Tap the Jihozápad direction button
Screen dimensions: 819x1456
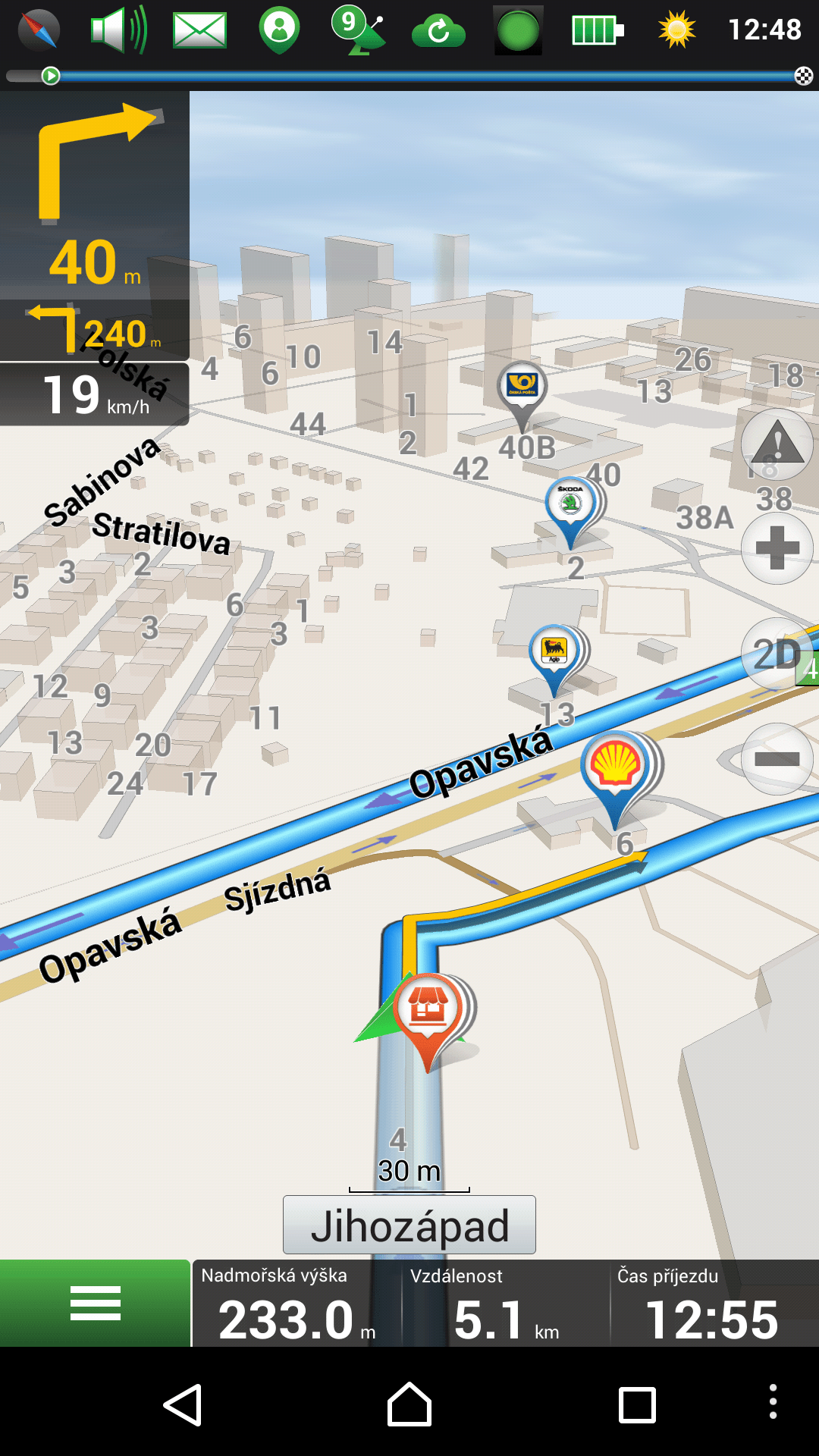pyautogui.click(x=409, y=1225)
